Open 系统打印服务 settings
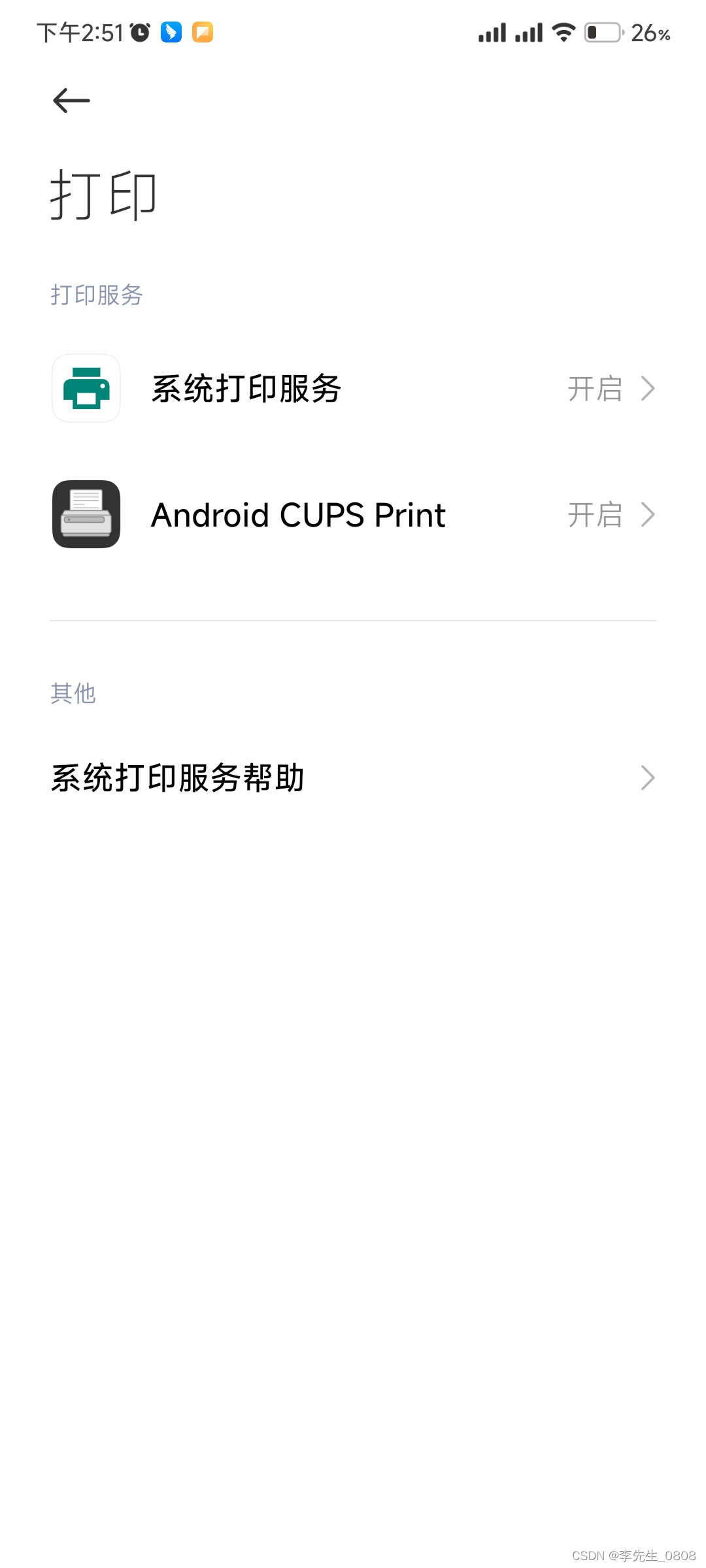Screen dimensions: 706x1568 [x=353, y=389]
